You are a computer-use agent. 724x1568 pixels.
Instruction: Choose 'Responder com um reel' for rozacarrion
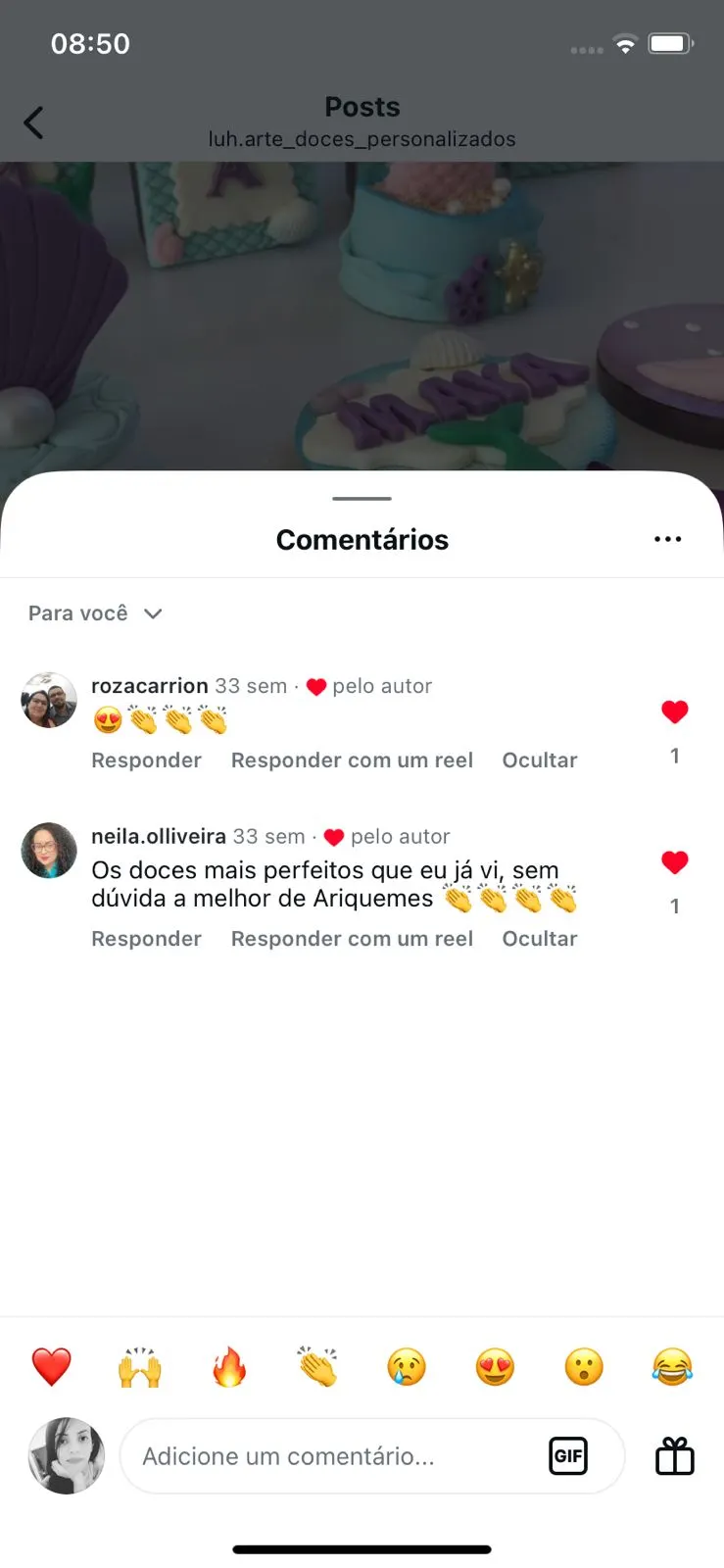pyautogui.click(x=352, y=760)
